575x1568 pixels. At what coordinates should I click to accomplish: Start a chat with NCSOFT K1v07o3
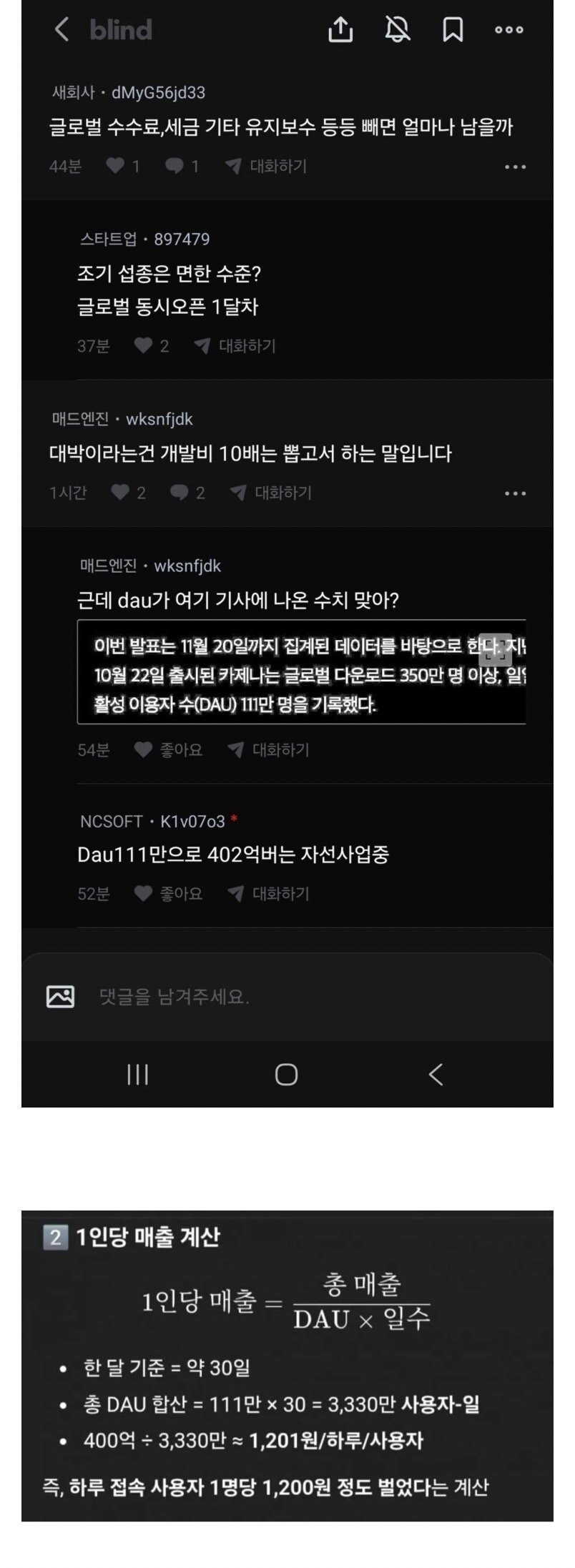[268, 893]
